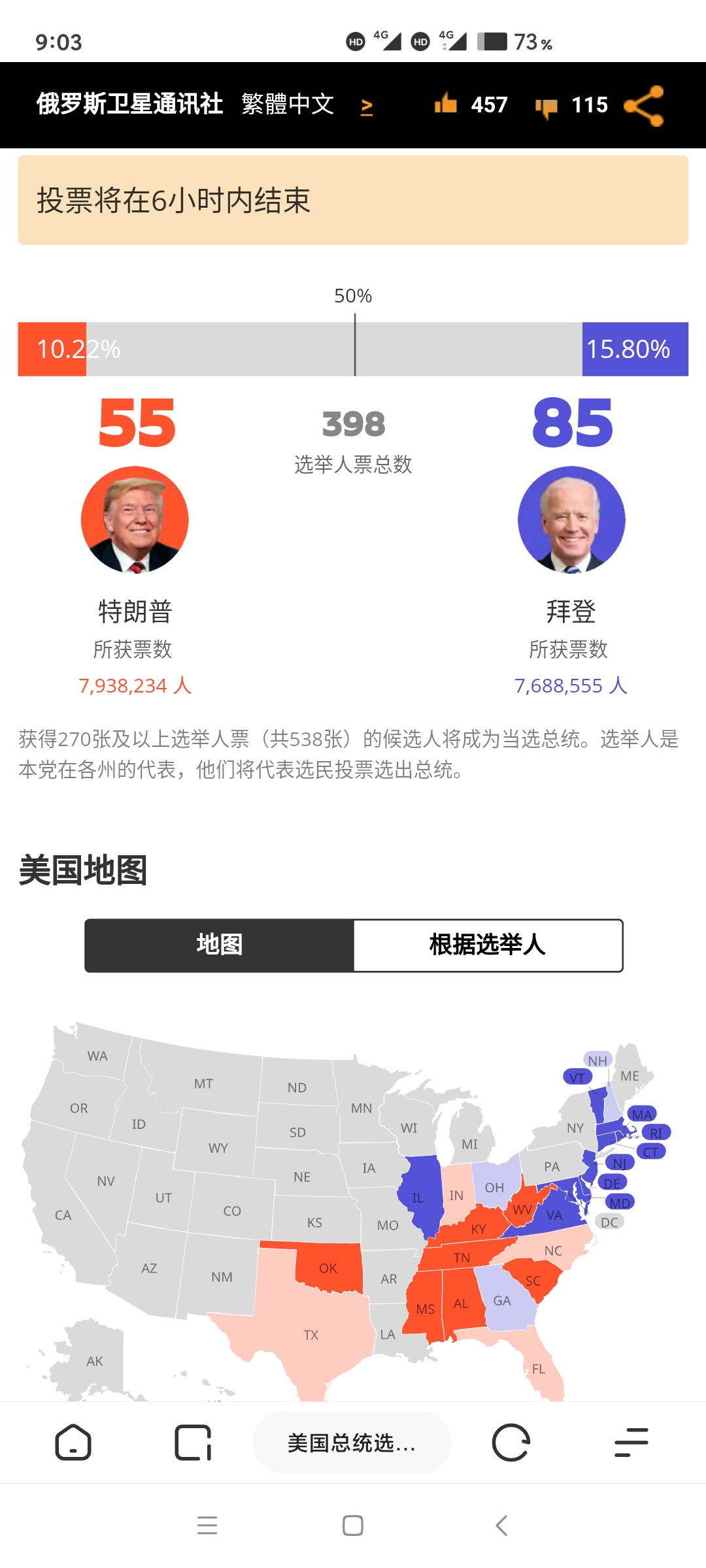This screenshot has width=706, height=1568.
Task: Switch language to 繁體中文
Action: tap(288, 105)
